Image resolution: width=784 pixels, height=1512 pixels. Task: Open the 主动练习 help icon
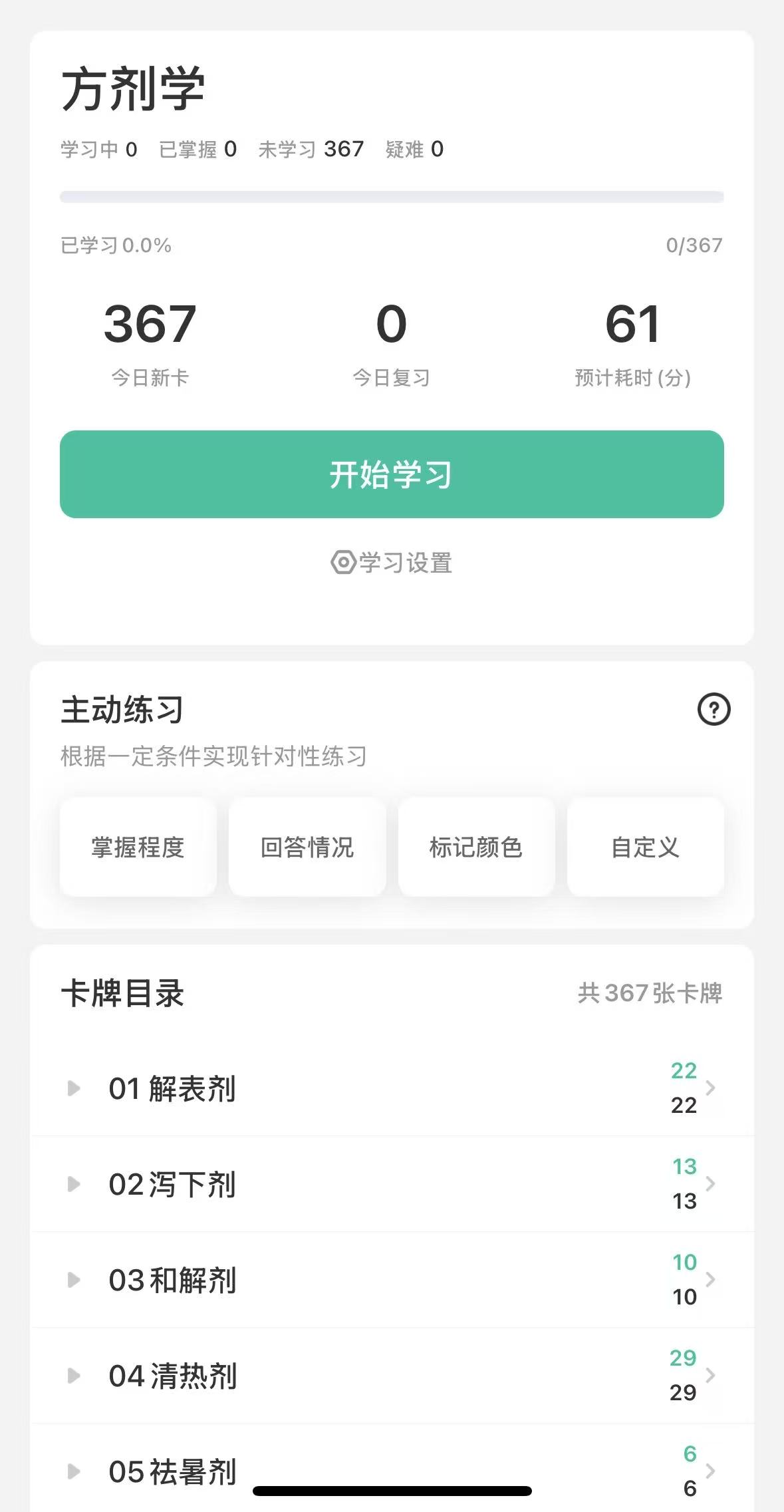point(714,709)
